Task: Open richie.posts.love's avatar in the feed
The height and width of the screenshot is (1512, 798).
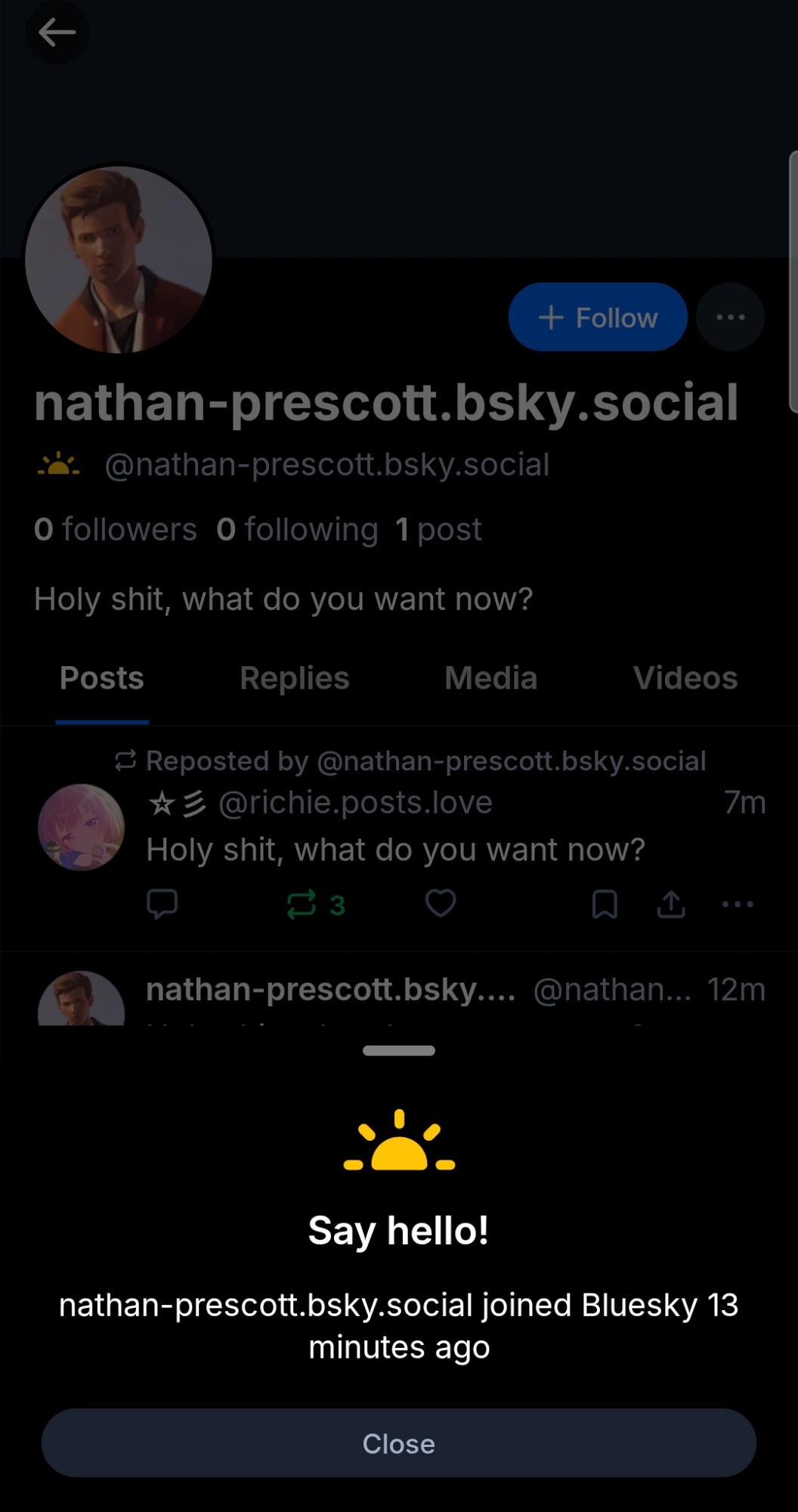Action: pyautogui.click(x=82, y=827)
